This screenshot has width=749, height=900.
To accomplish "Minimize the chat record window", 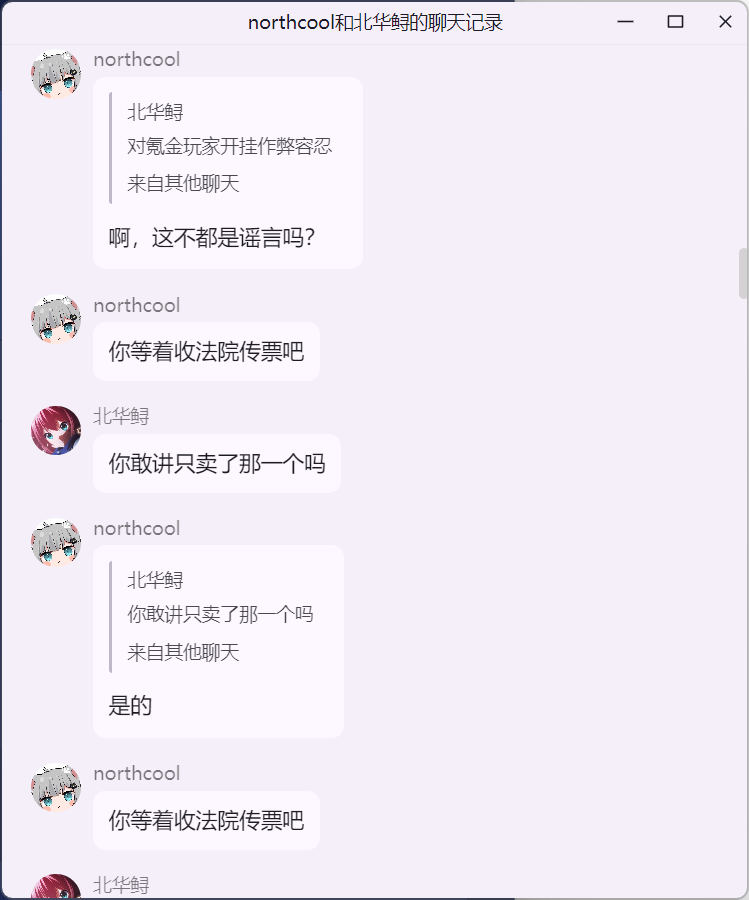I will 626,22.
